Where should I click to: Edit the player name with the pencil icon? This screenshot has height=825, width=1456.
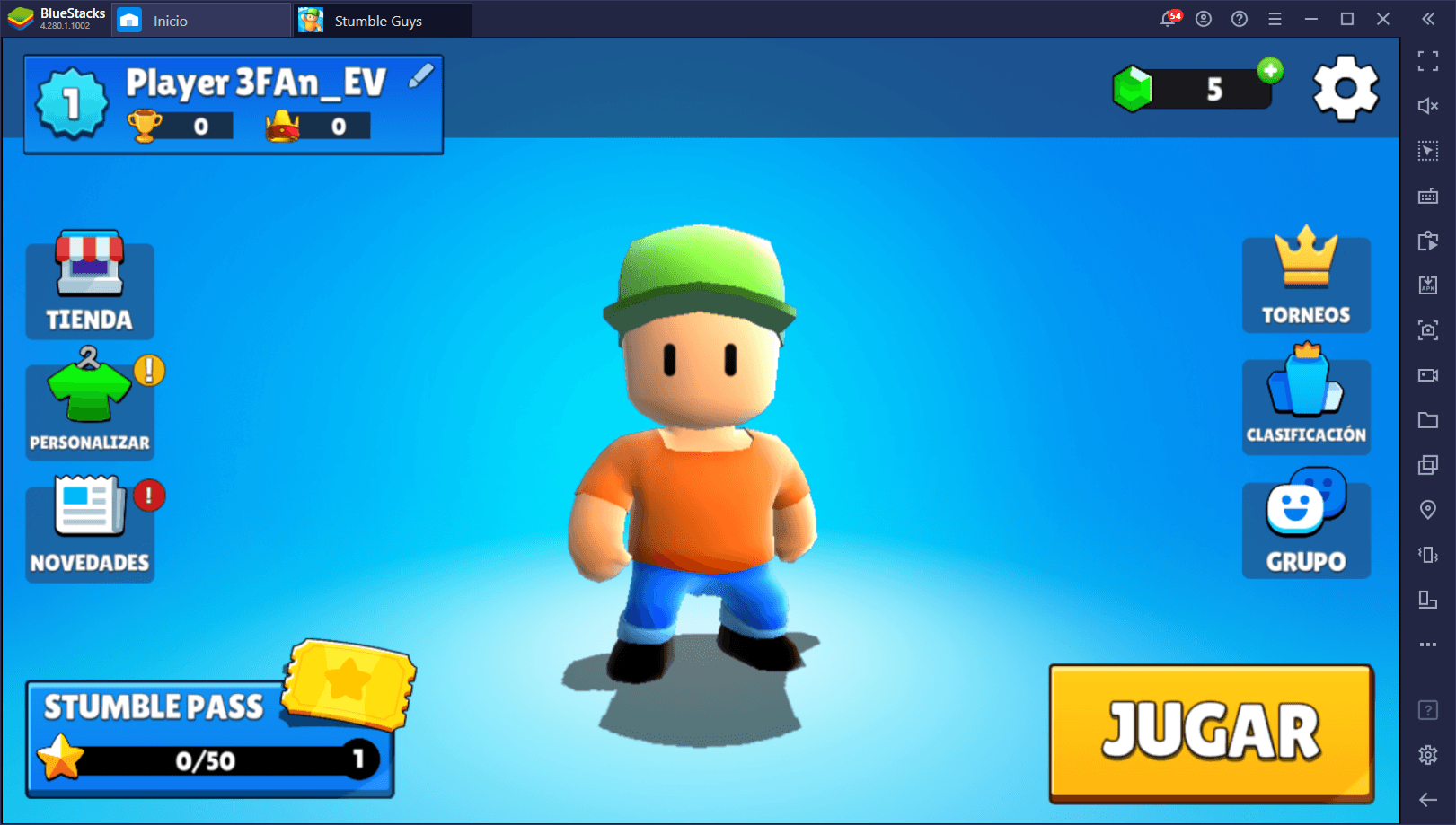(x=420, y=76)
